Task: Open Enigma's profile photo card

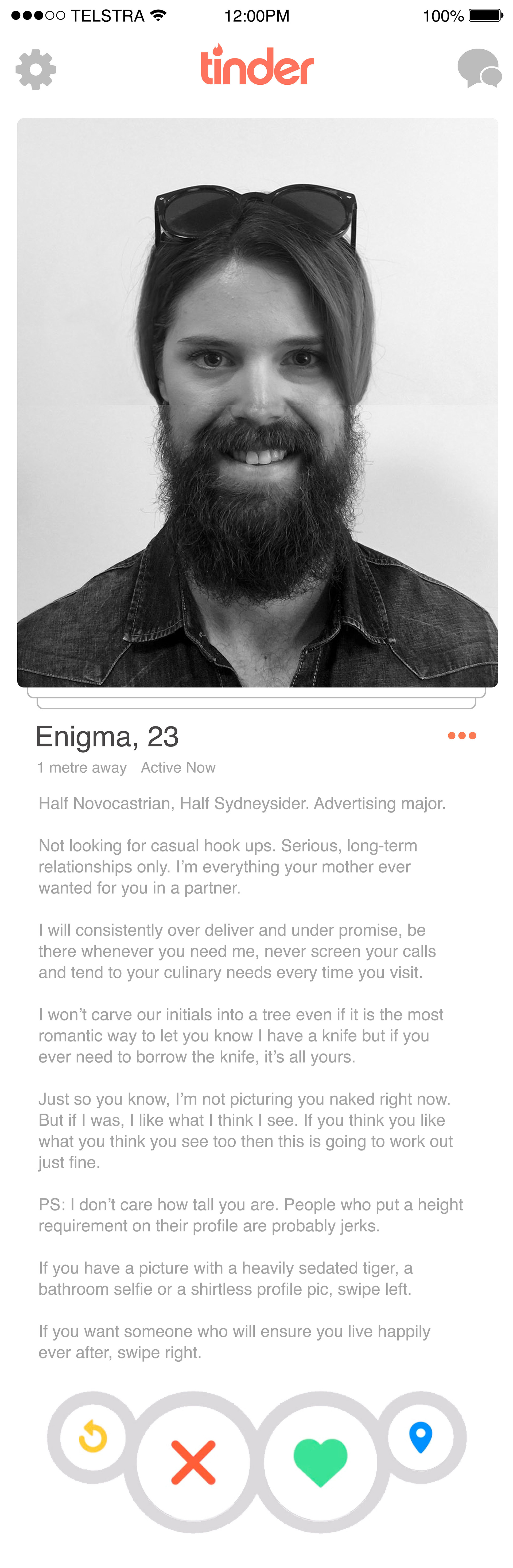Action: coord(257,402)
